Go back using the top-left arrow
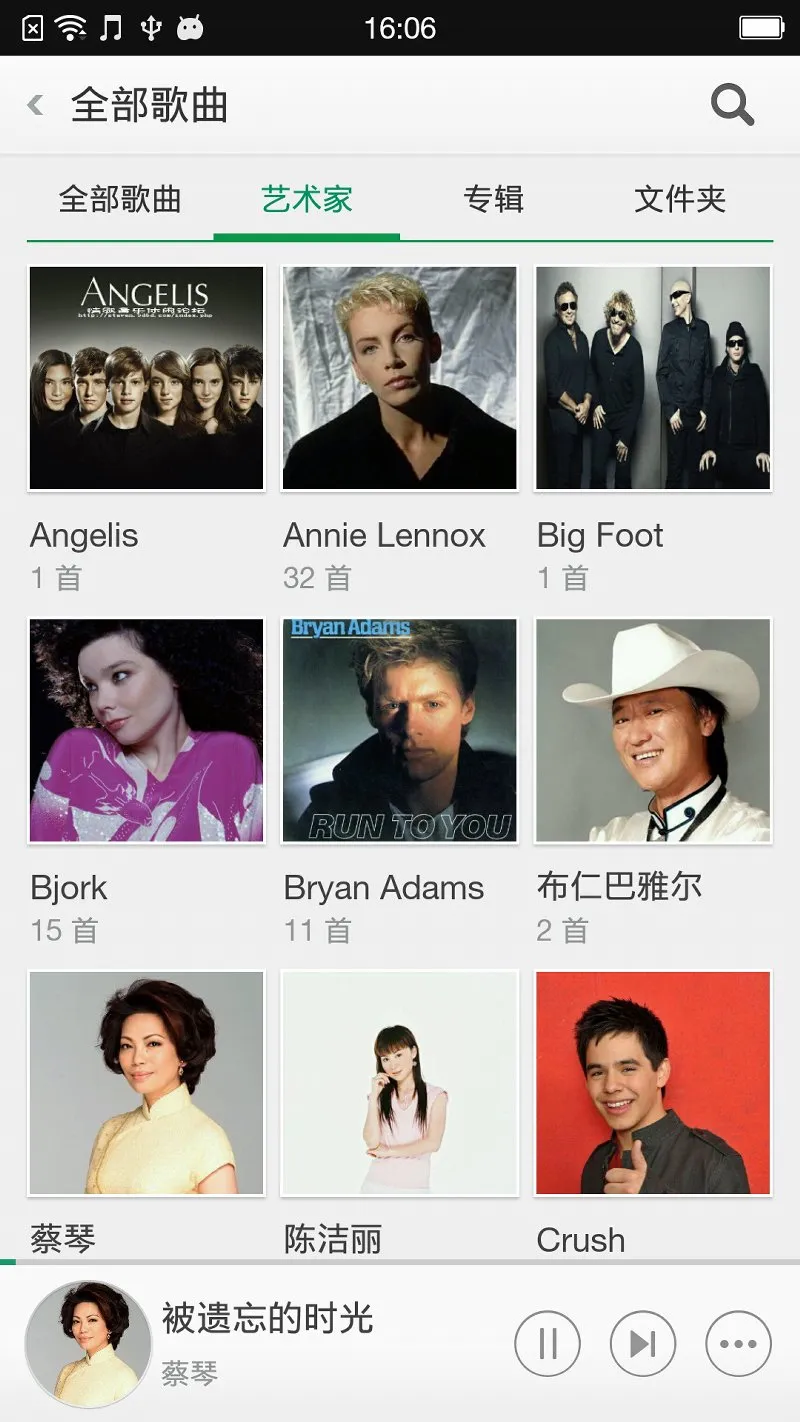800x1422 pixels. coord(36,105)
